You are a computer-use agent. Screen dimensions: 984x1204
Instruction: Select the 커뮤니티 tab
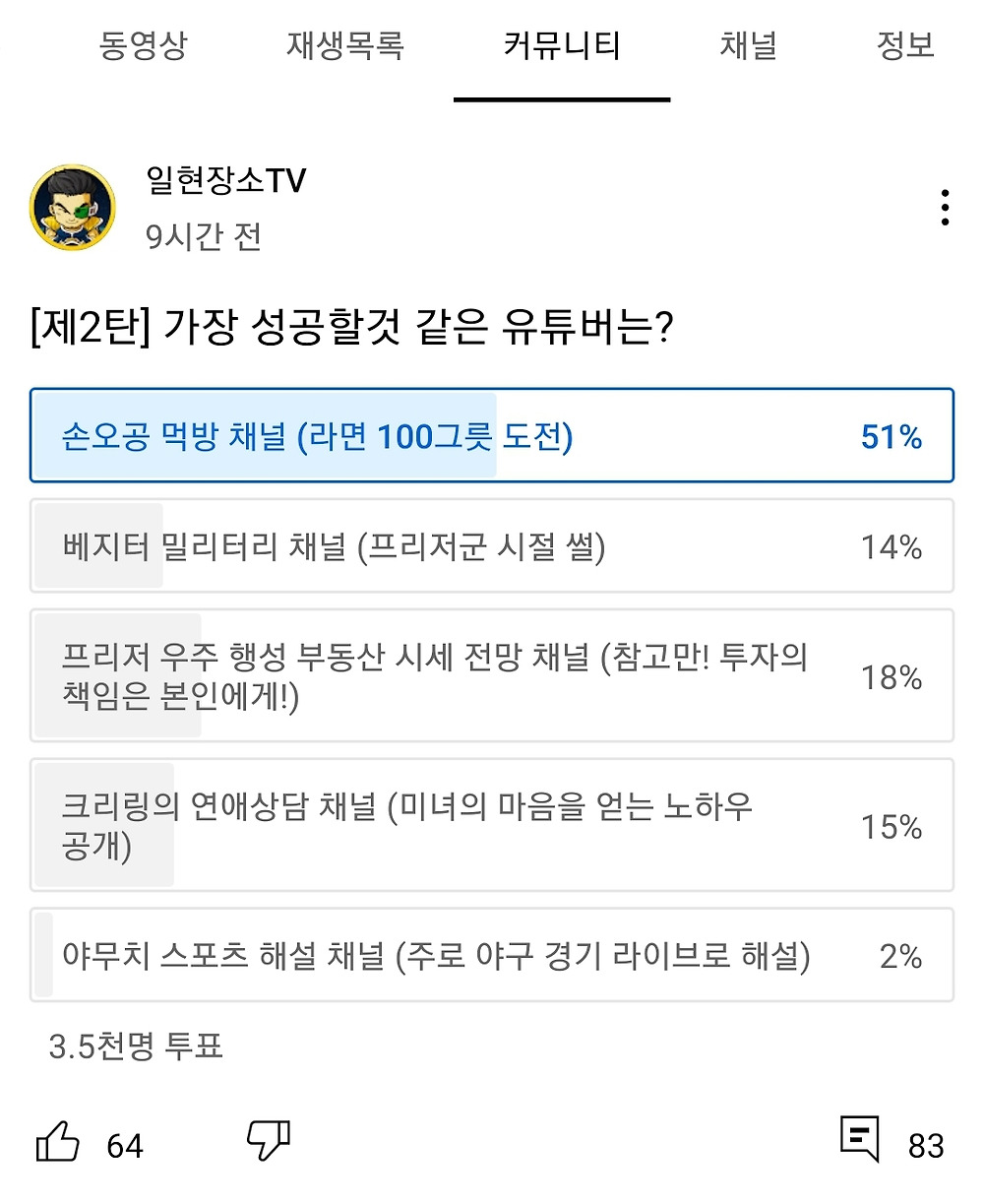[562, 46]
